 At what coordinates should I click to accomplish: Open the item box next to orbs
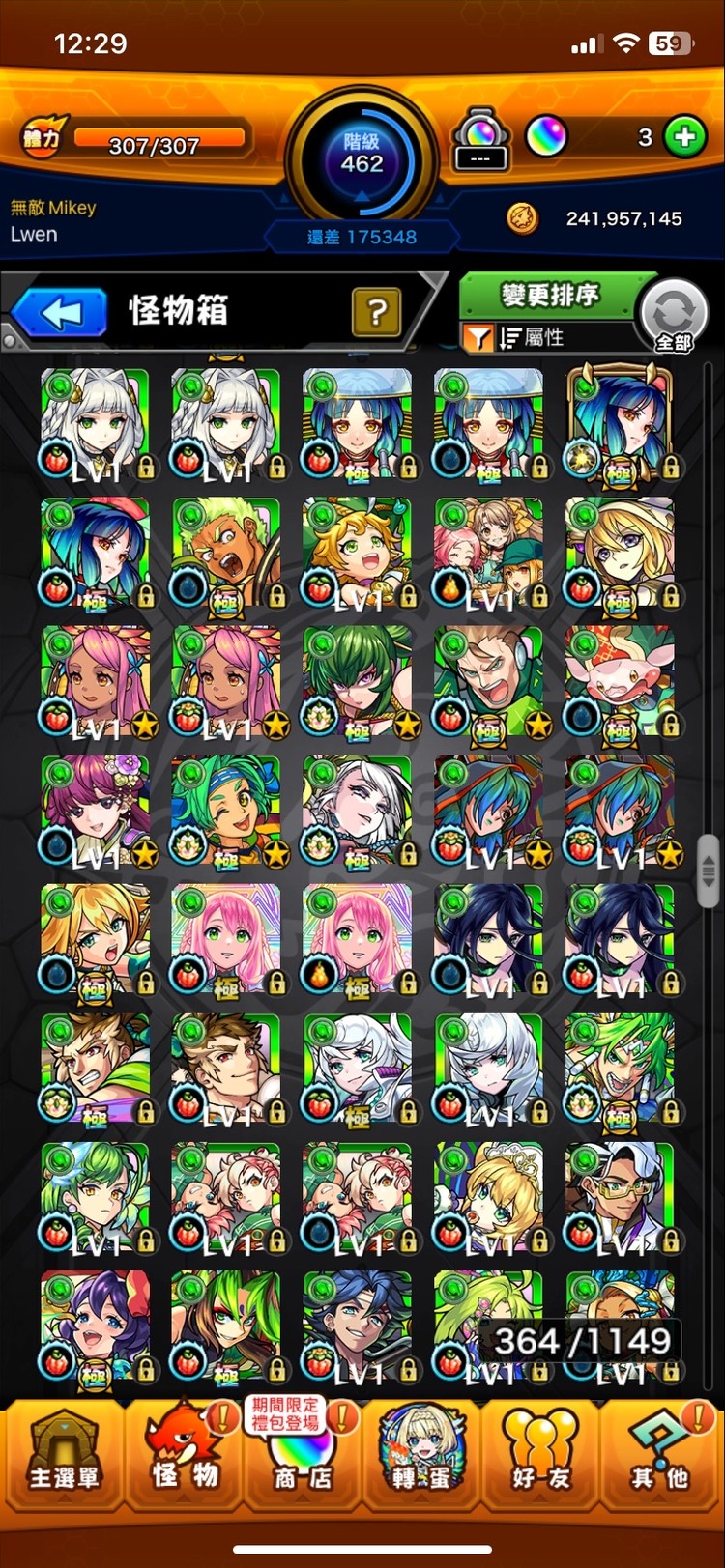480,140
